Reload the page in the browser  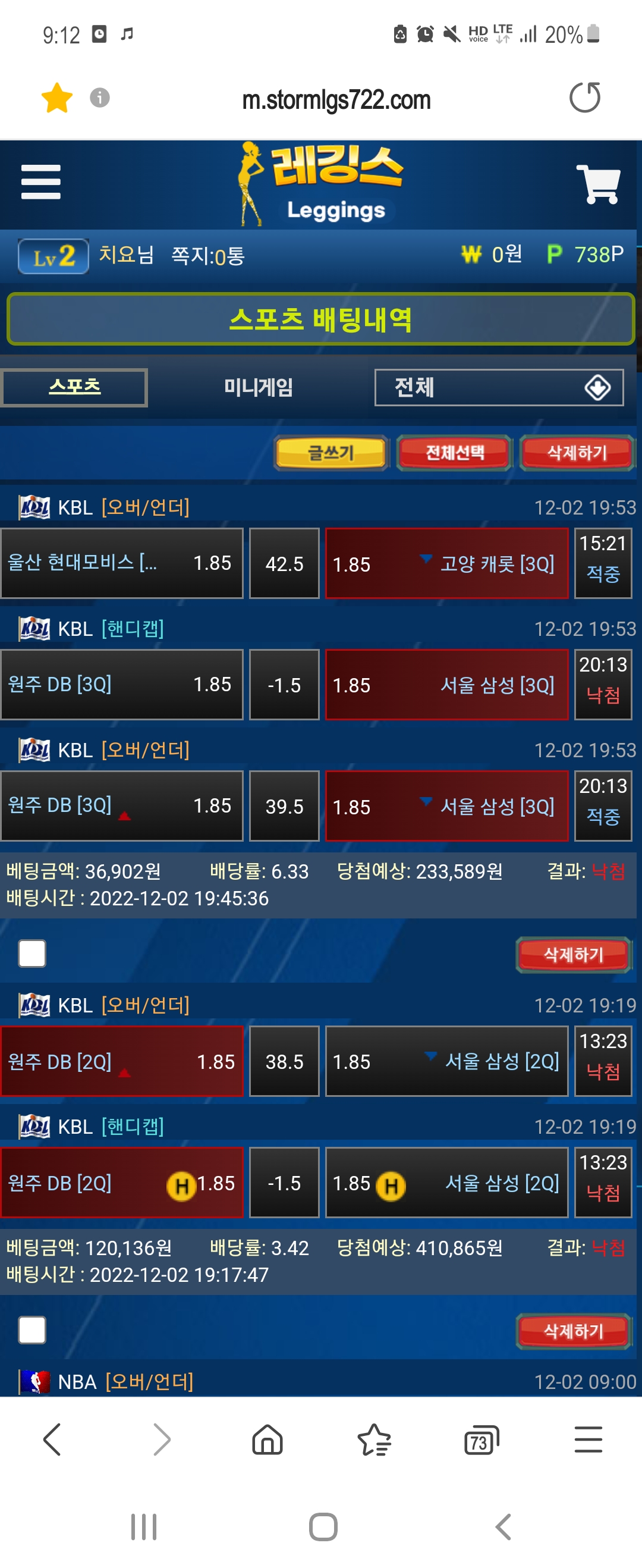pyautogui.click(x=584, y=98)
